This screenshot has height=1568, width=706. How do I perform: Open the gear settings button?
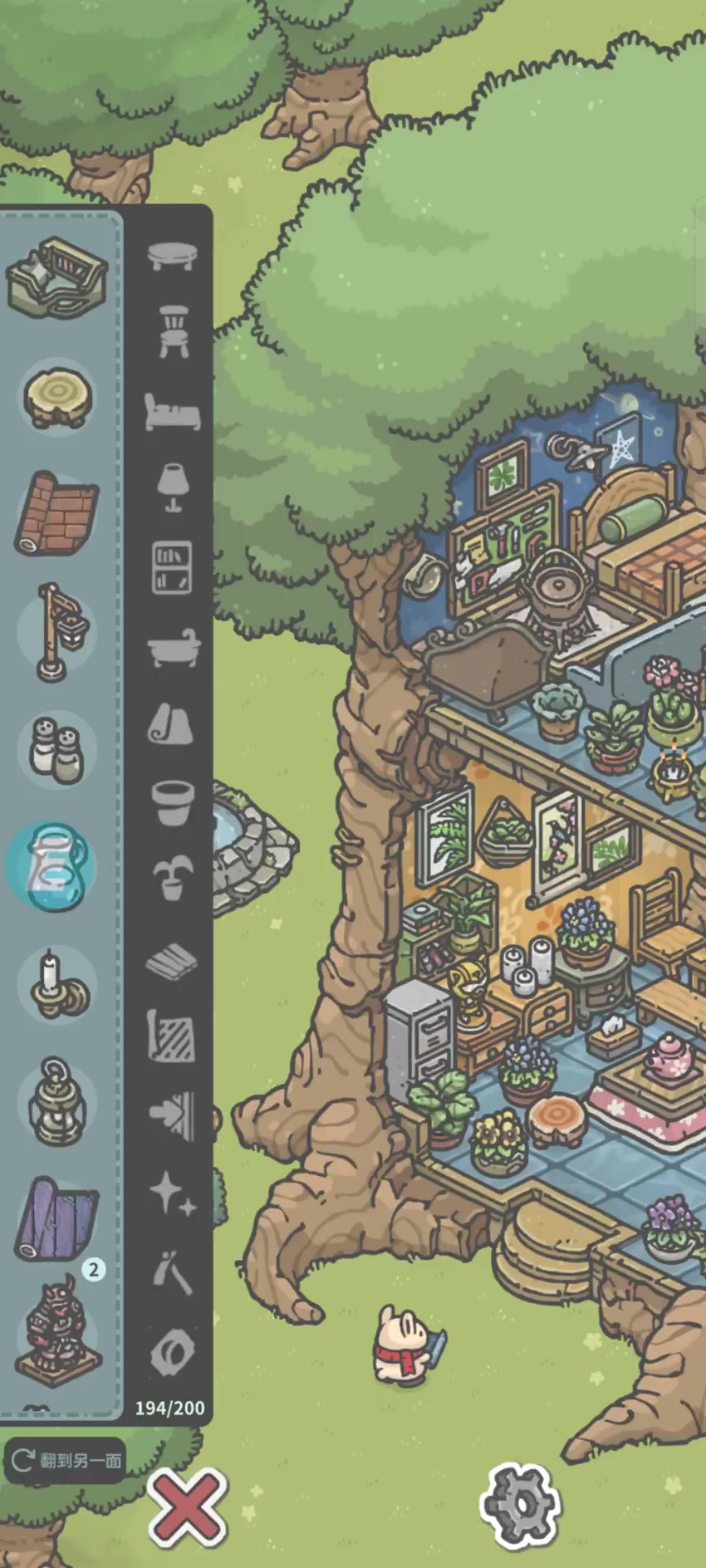[521, 1505]
